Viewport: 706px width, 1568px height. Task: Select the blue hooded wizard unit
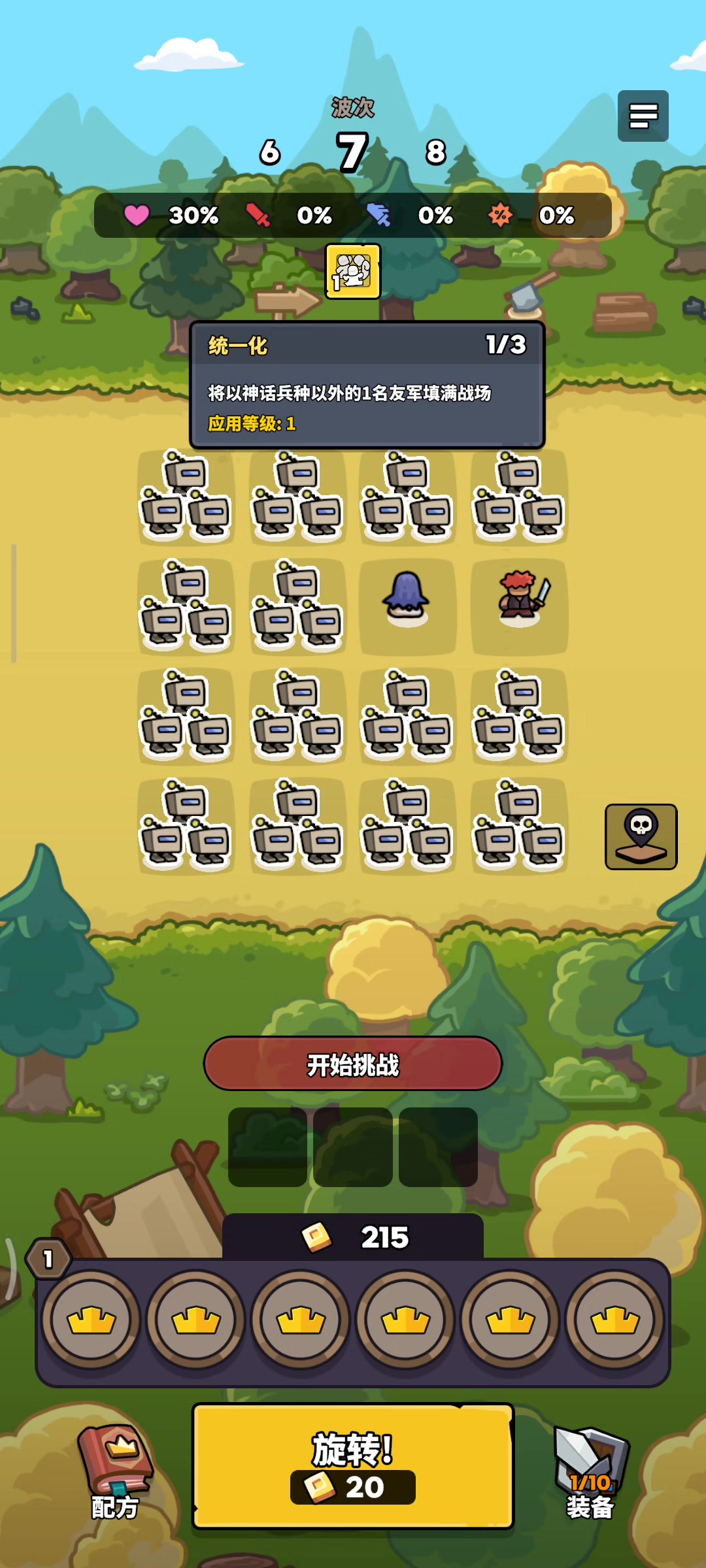tap(406, 599)
